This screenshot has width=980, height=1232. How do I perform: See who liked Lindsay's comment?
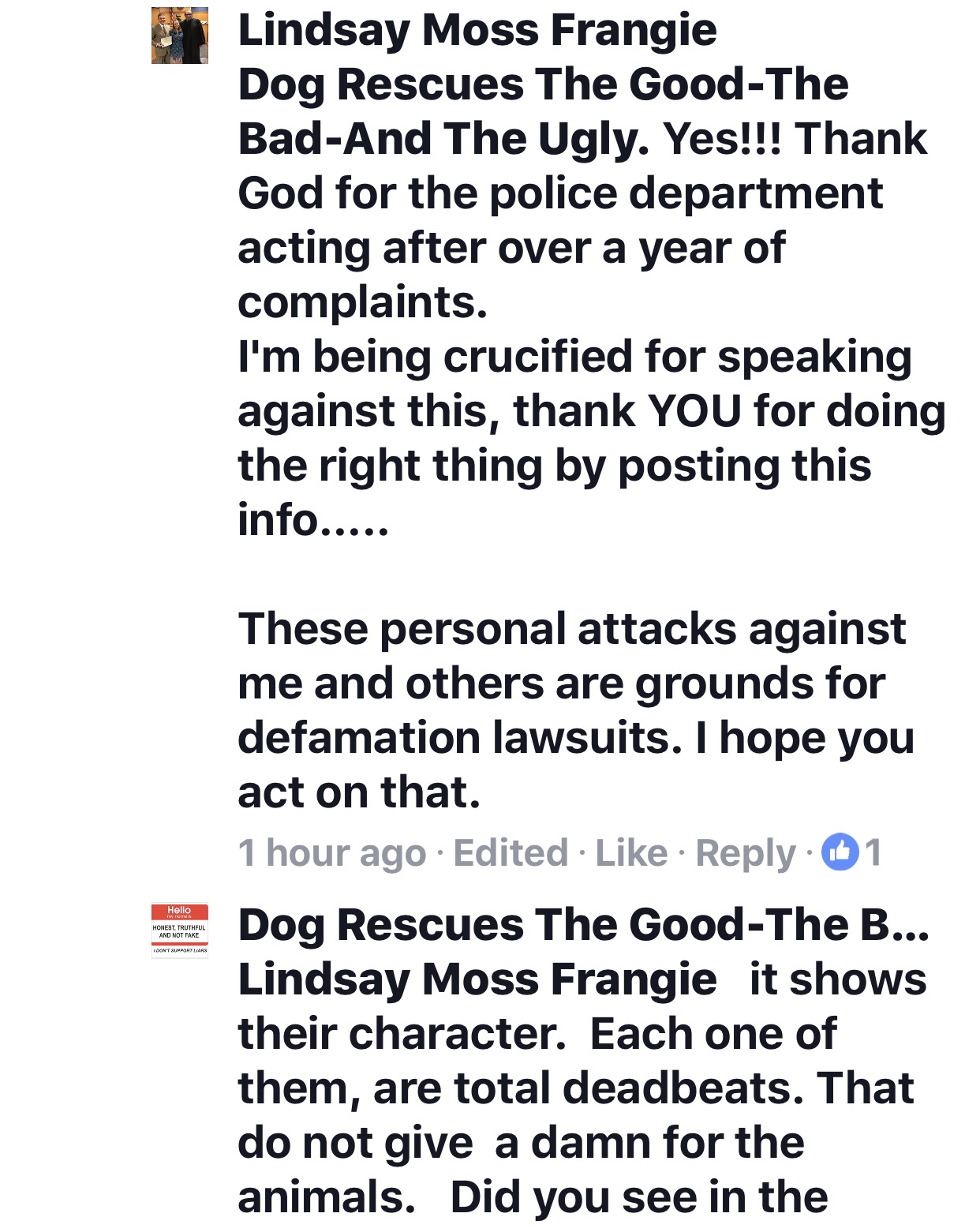coord(851,852)
